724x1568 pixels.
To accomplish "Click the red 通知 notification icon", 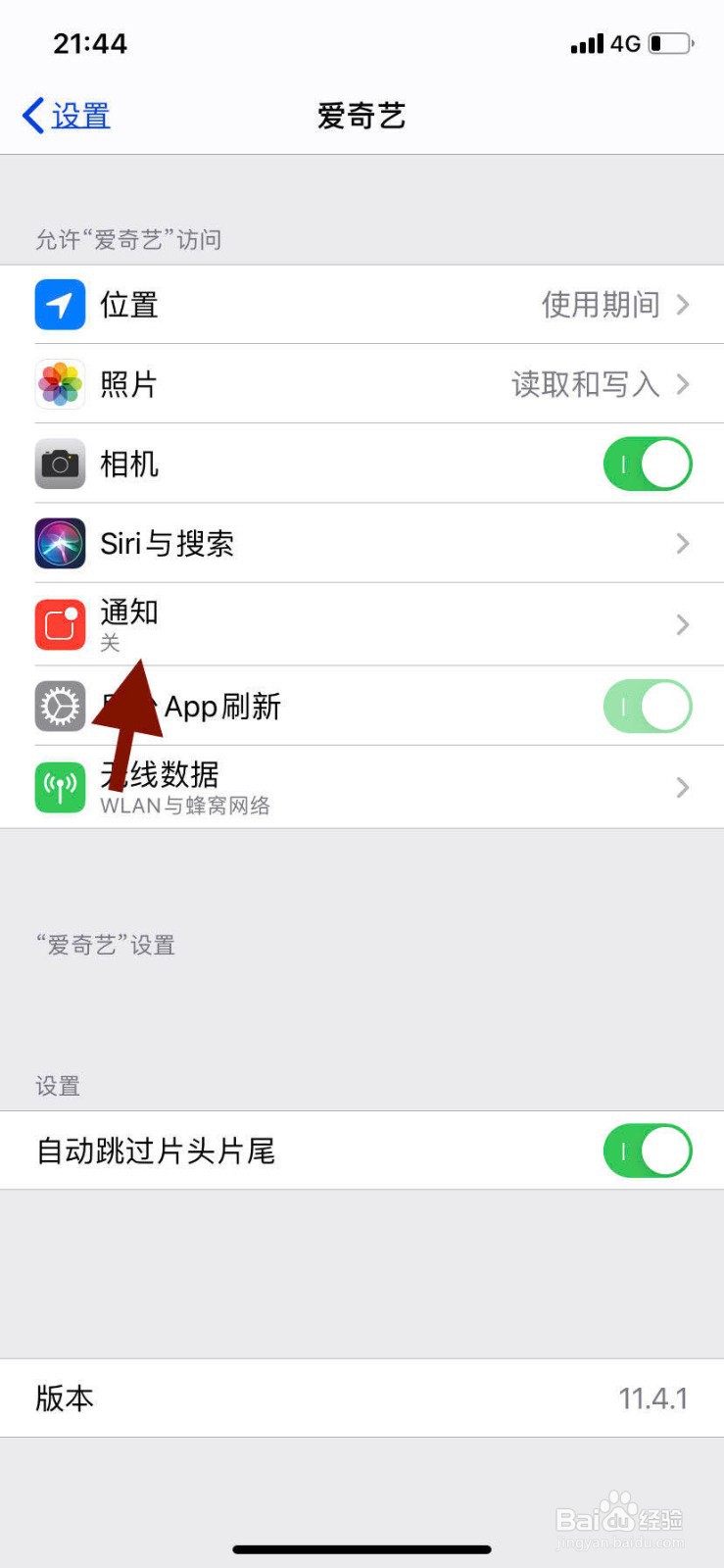I will tap(60, 624).
